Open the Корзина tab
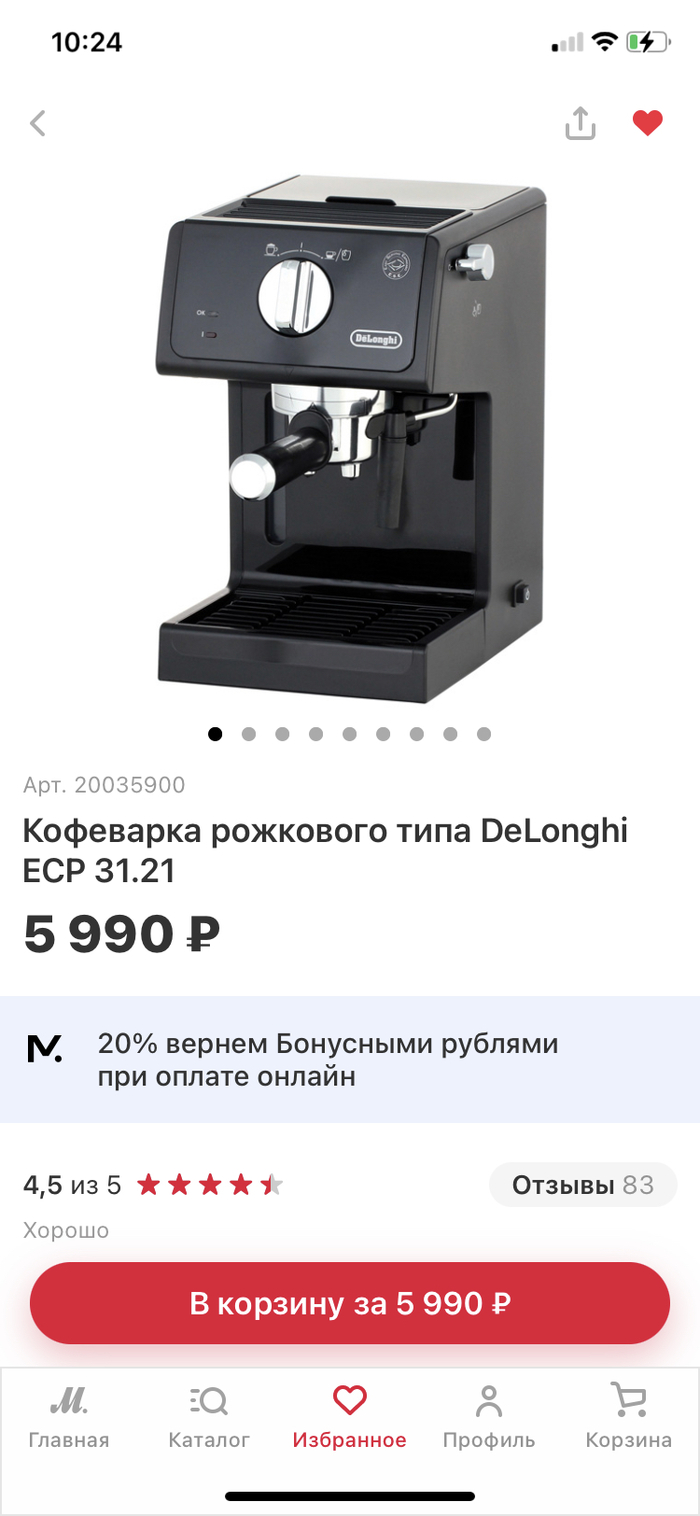The height and width of the screenshot is (1516, 700). pos(628,1416)
